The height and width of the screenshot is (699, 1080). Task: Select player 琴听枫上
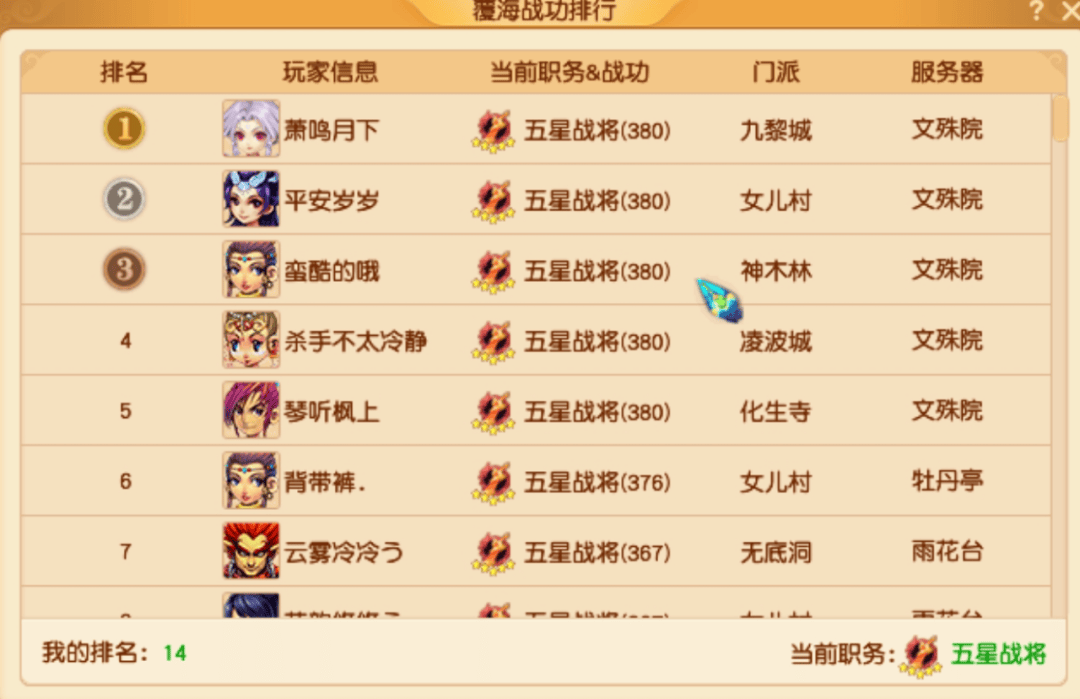click(x=331, y=411)
